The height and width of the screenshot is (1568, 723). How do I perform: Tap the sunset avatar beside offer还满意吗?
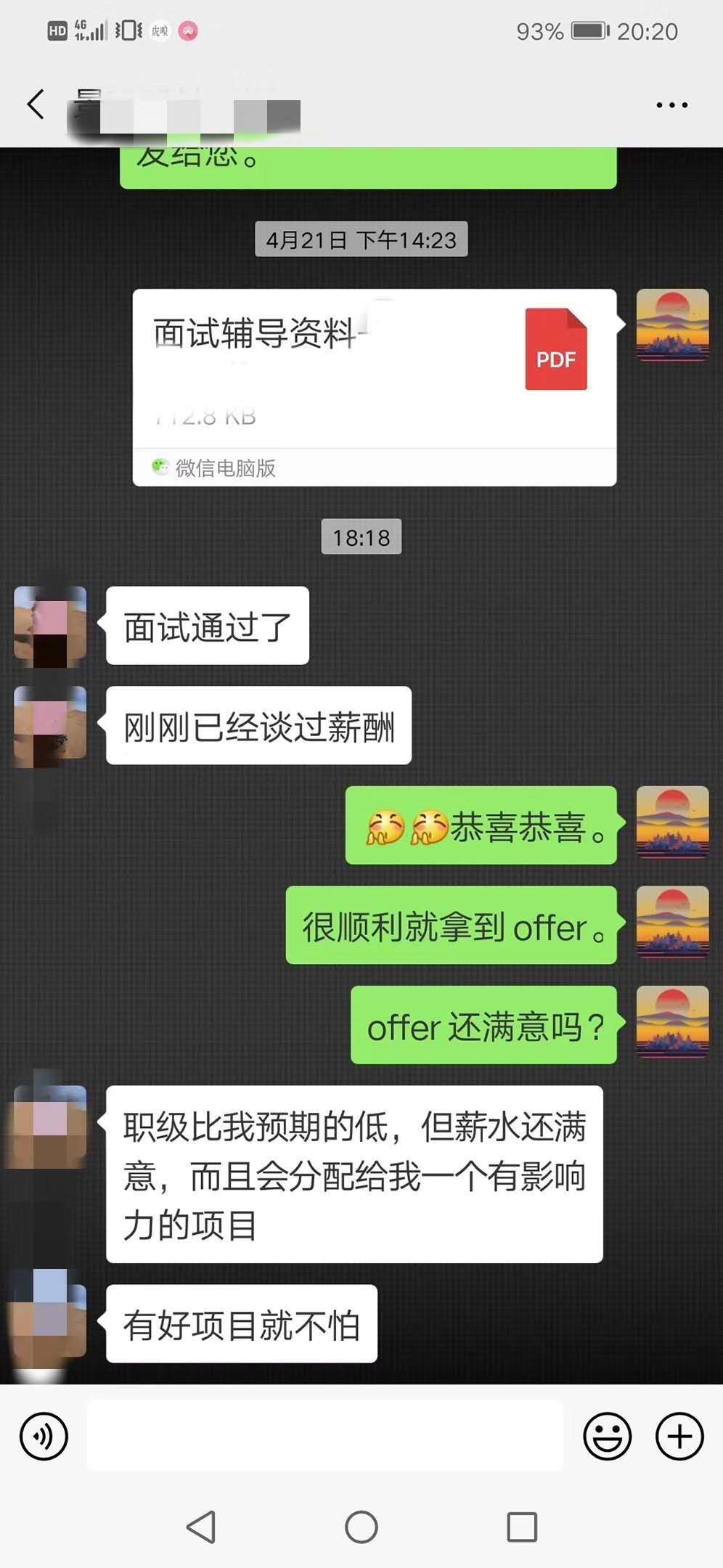click(672, 1022)
